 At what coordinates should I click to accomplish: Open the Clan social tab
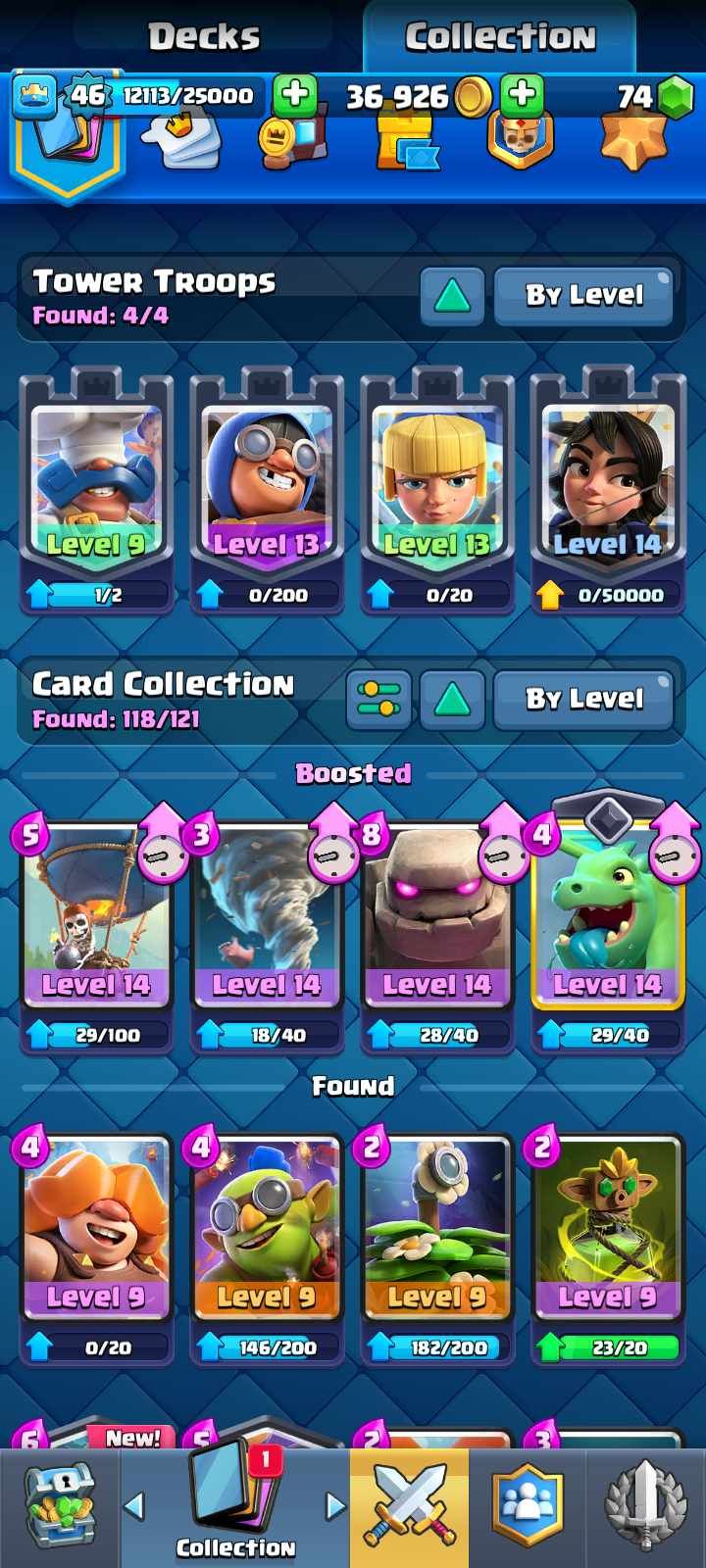[x=528, y=1506]
